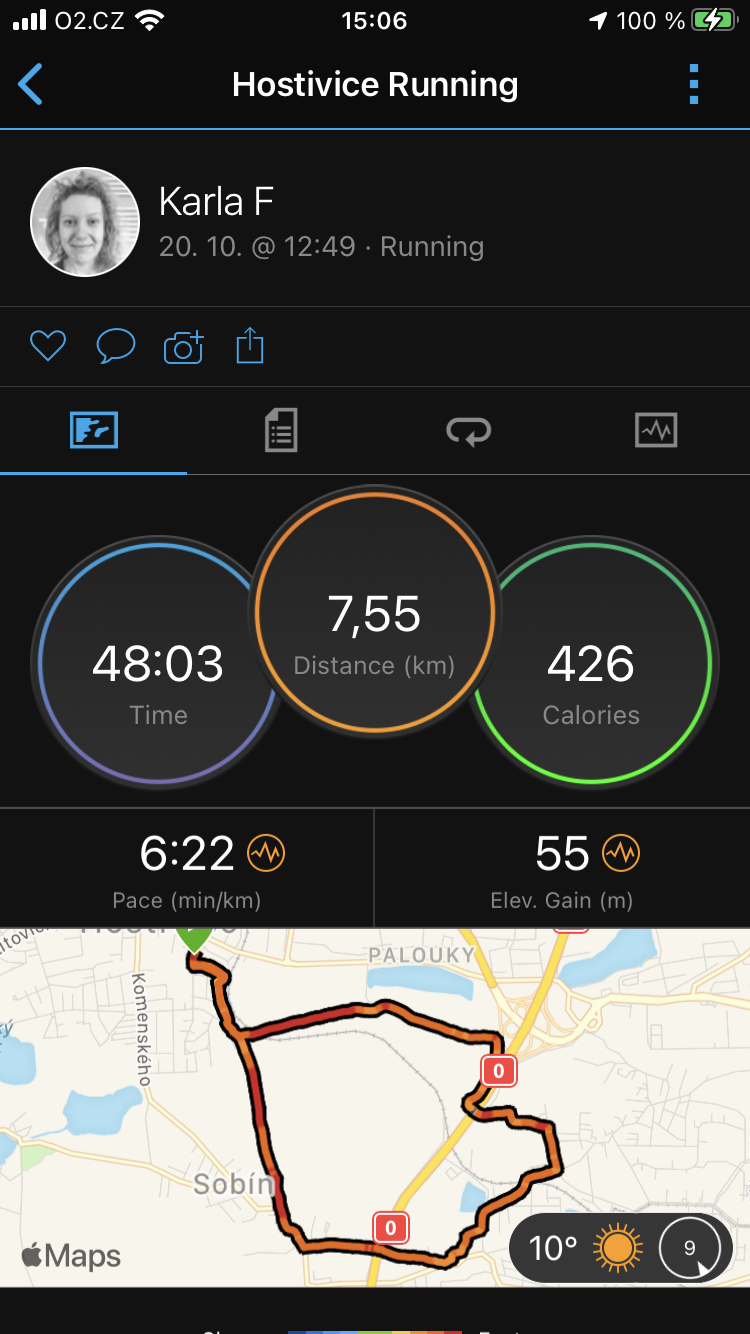Open the Elev. Gain chart icon

[x=621, y=854]
